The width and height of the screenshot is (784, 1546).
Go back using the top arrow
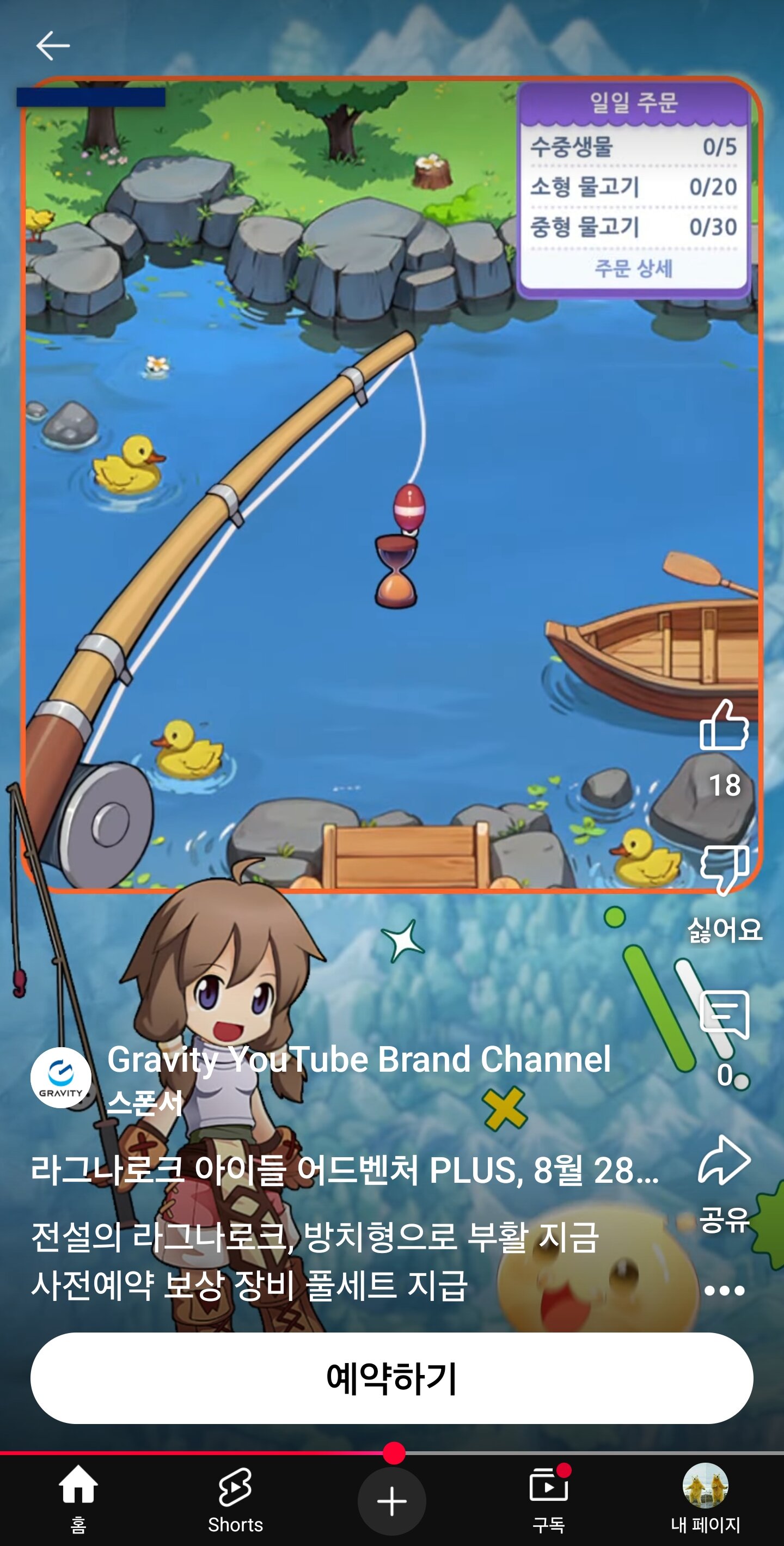click(53, 46)
